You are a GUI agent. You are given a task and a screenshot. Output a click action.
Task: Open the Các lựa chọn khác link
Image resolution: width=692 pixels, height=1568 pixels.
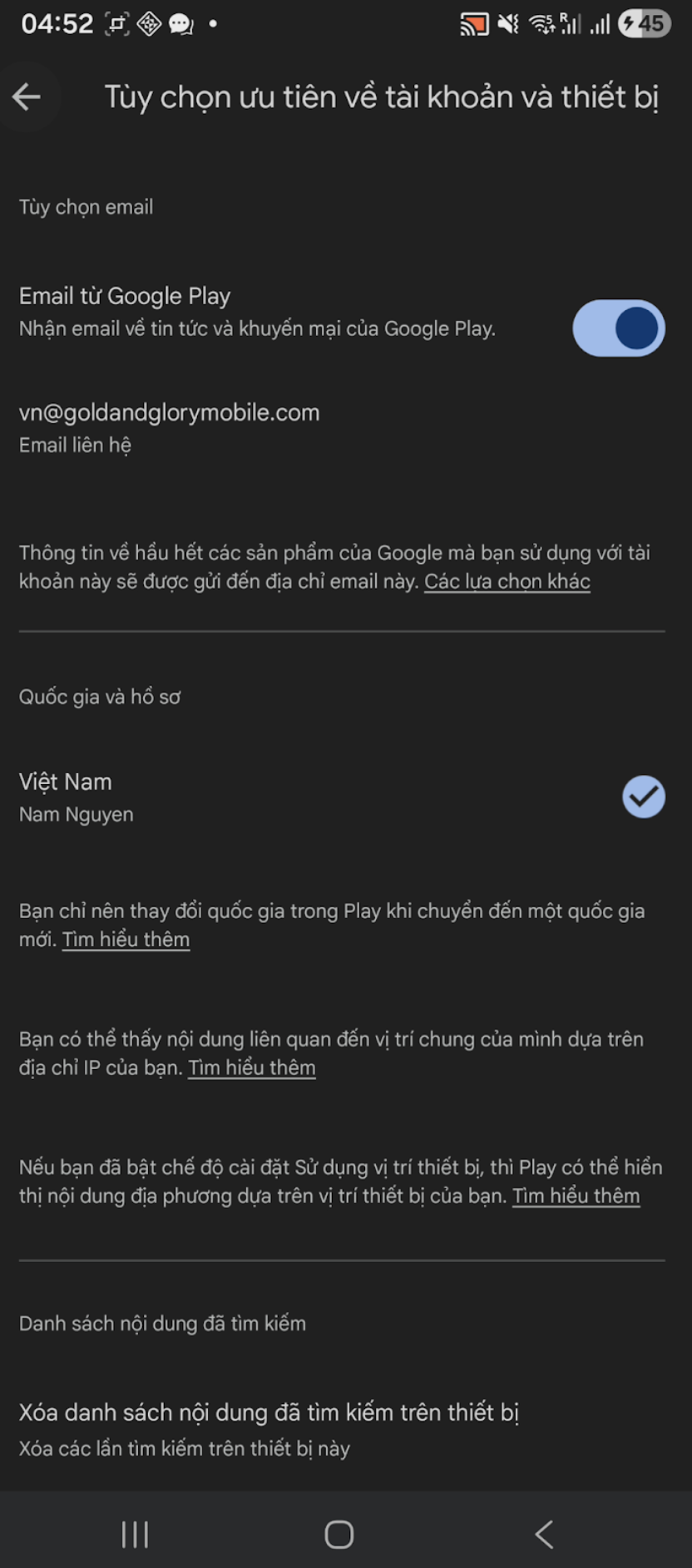point(507,581)
